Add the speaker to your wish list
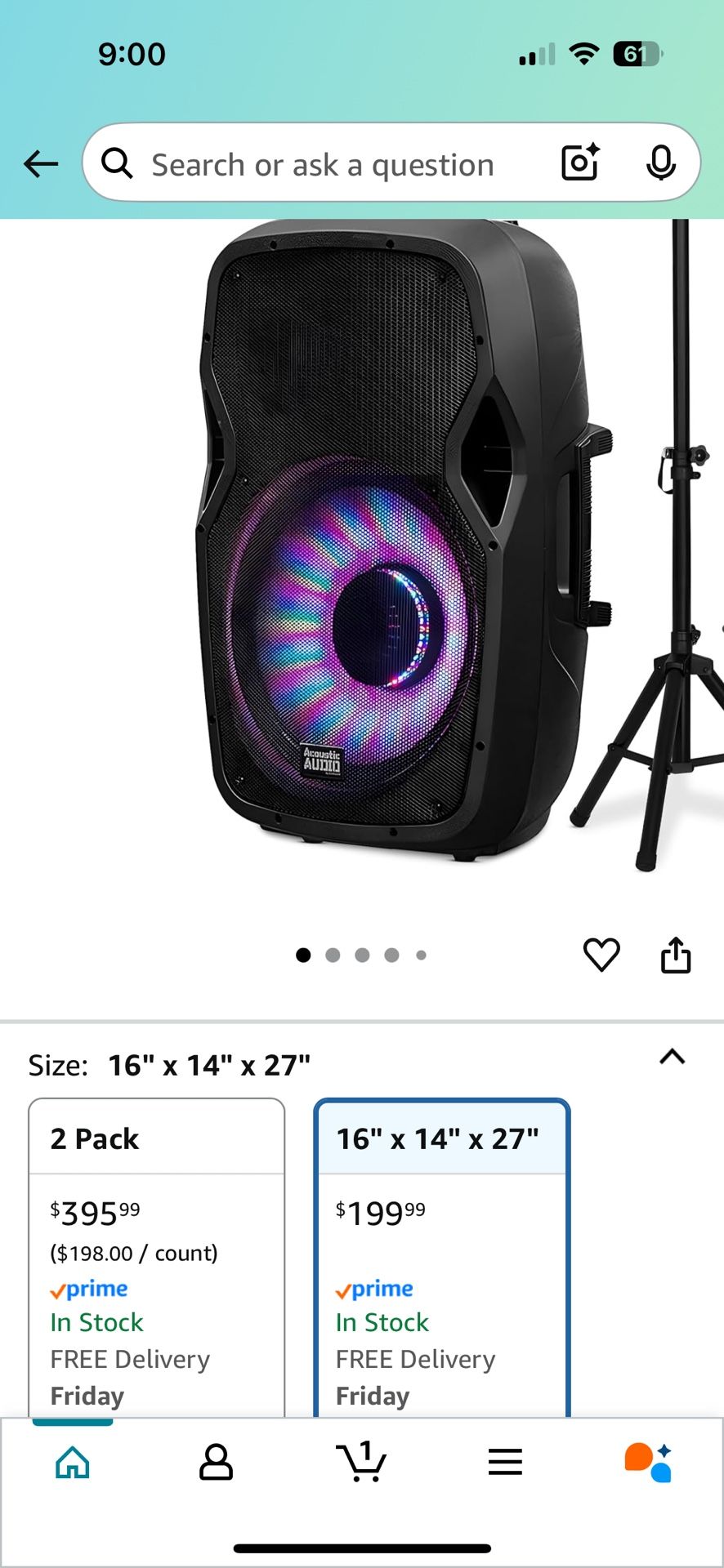The width and height of the screenshot is (724, 1568). 601,955
